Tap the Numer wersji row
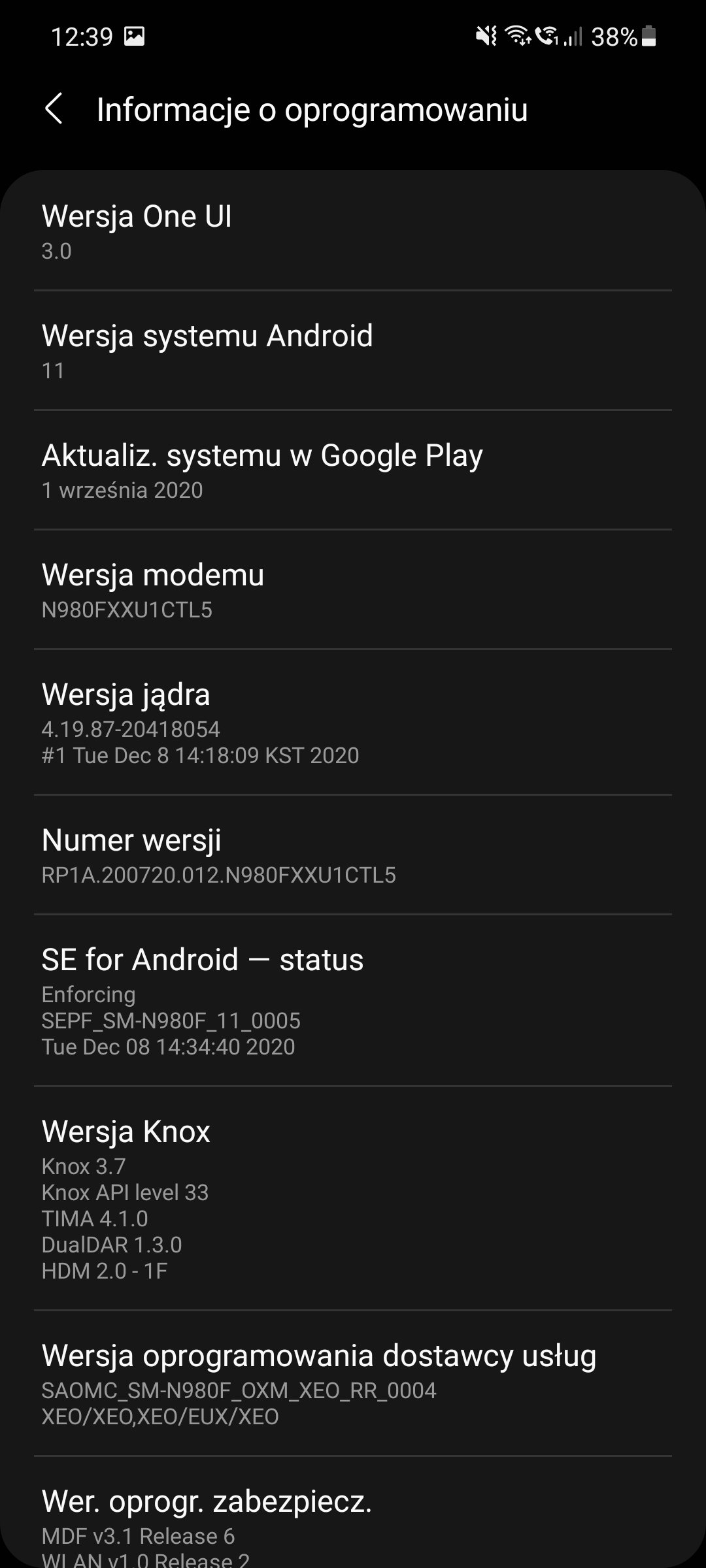The width and height of the screenshot is (706, 1568). coord(353,855)
